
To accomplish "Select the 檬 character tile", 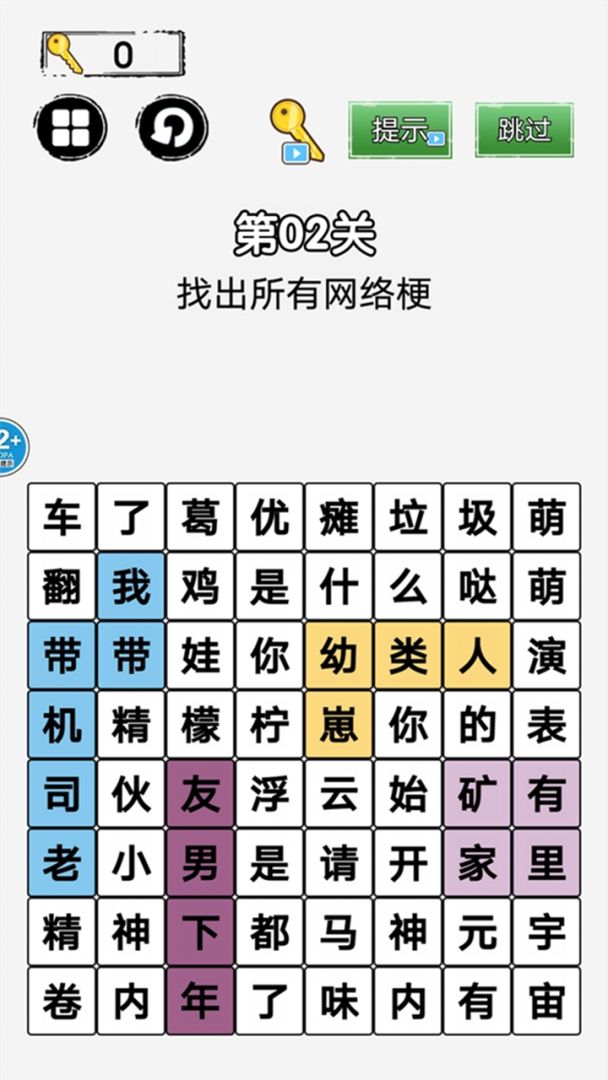I will click(200, 725).
